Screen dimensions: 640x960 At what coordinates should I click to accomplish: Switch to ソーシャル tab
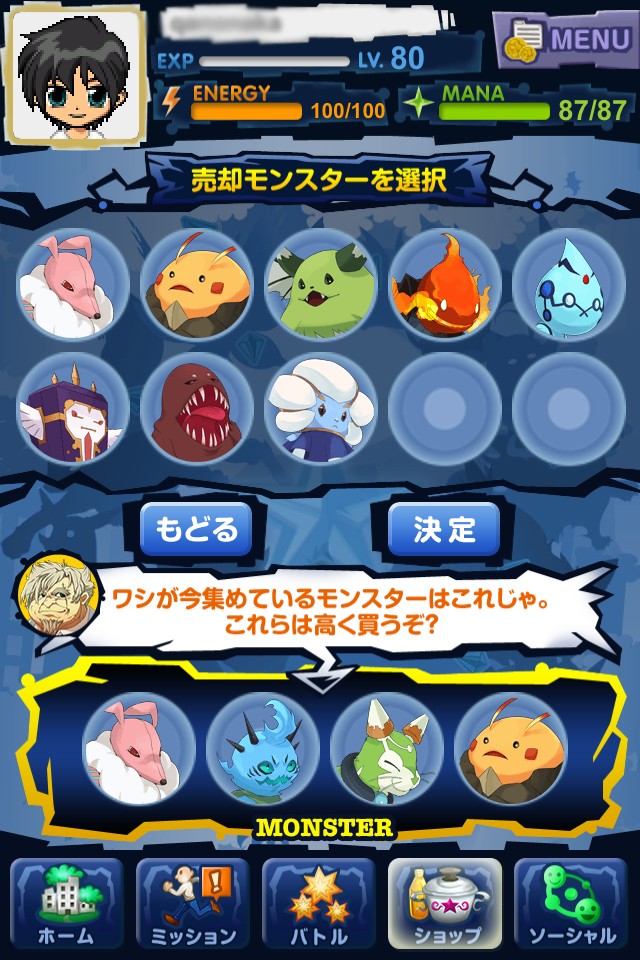571,904
